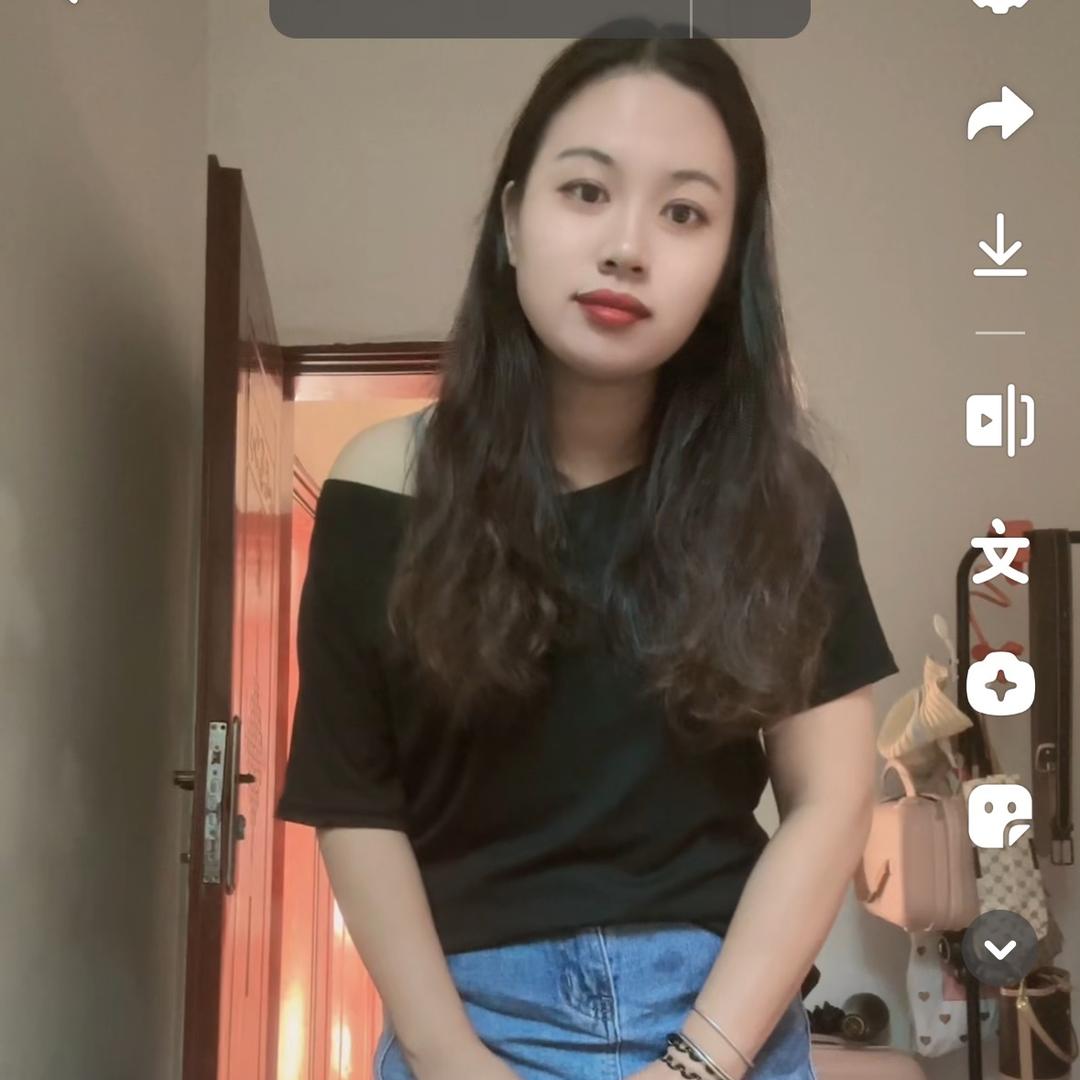
Task: Tap the share arrow icon
Action: pyautogui.click(x=1000, y=114)
